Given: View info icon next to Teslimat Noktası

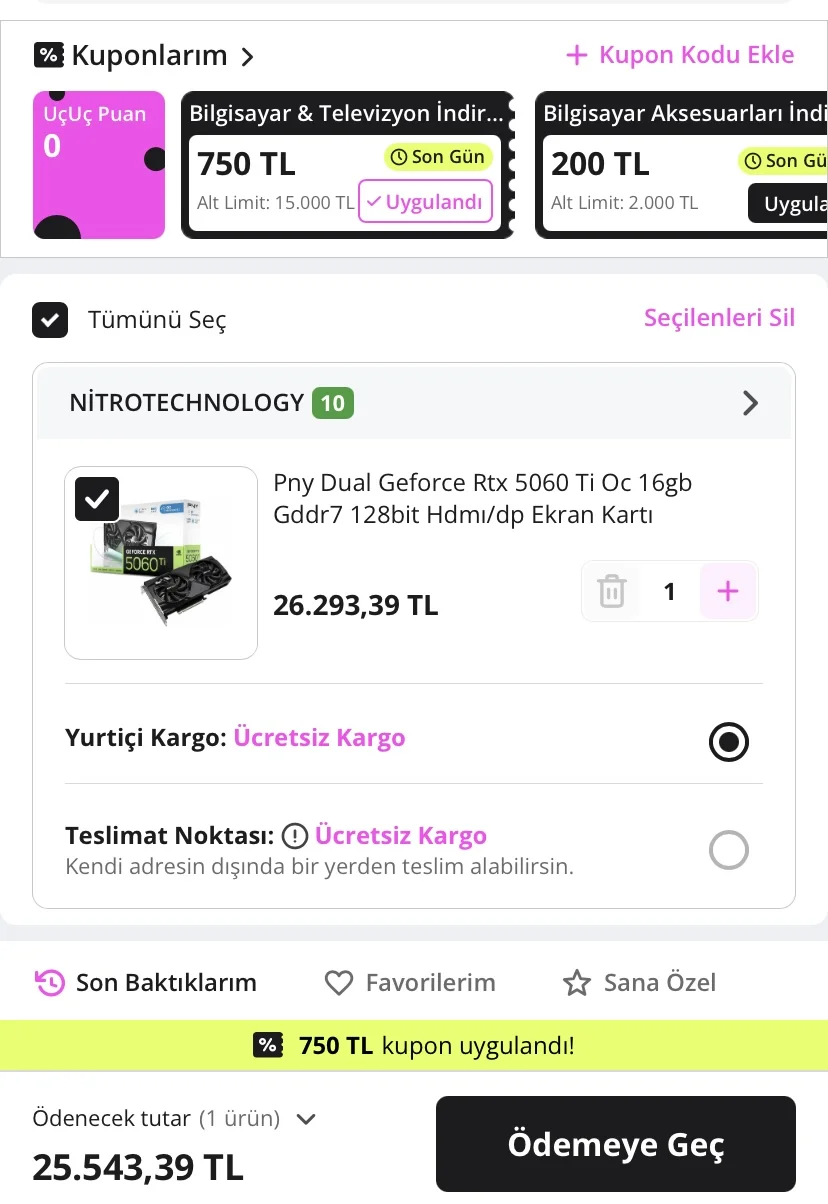Looking at the screenshot, I should (294, 835).
